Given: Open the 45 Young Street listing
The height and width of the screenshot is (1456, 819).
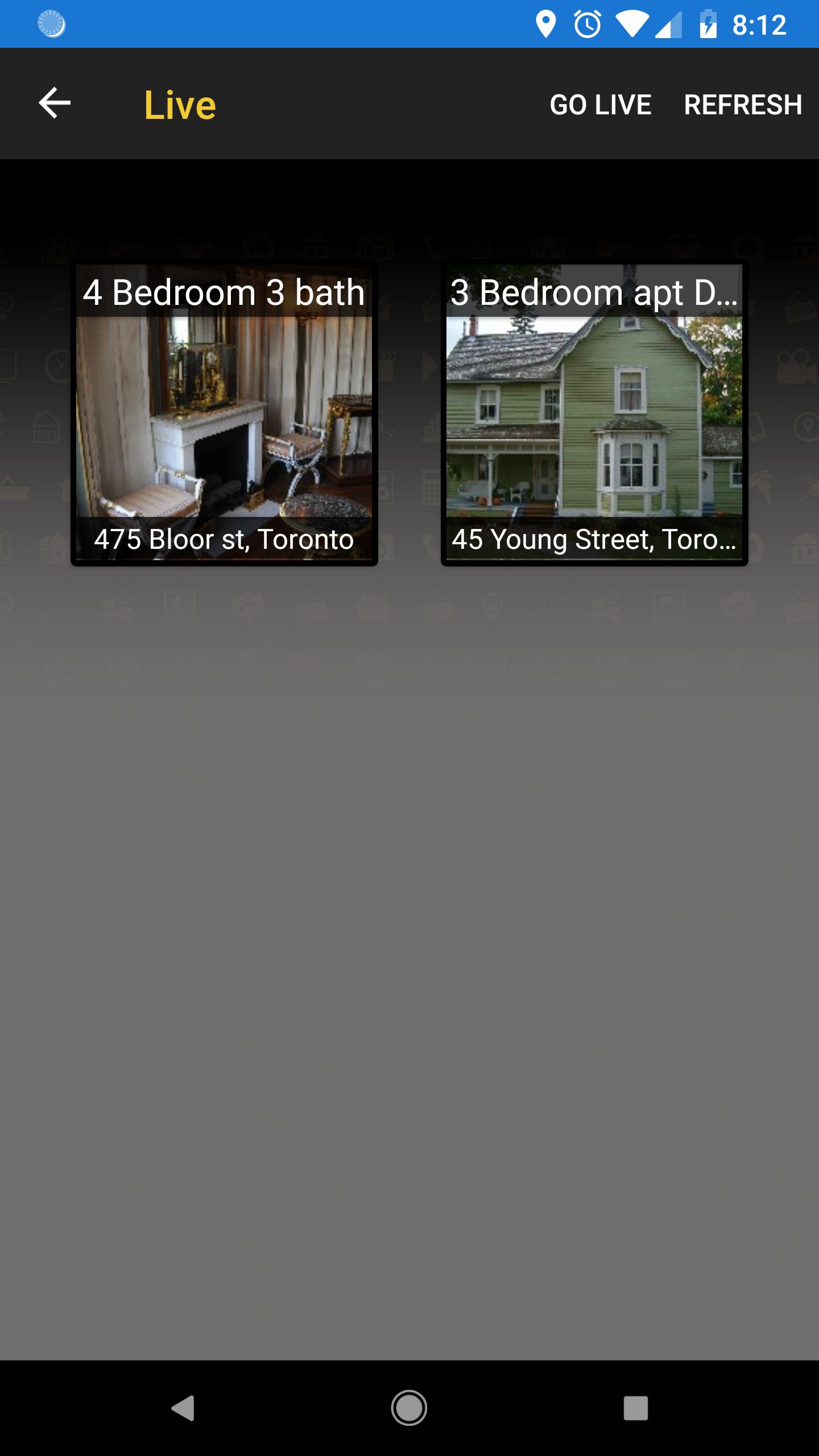Looking at the screenshot, I should click(x=594, y=414).
